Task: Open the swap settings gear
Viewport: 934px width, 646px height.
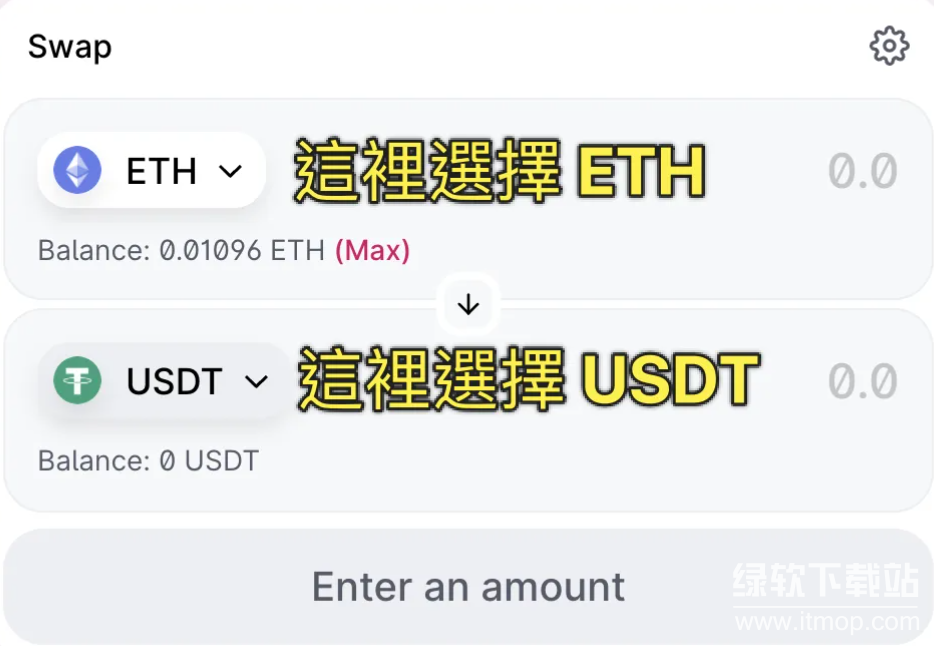Action: pos(889,46)
